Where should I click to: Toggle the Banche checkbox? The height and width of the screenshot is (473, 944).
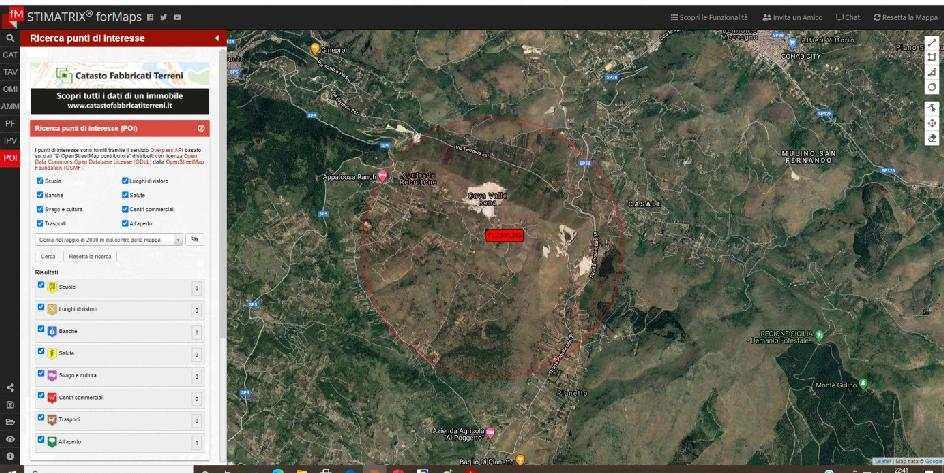[40, 195]
